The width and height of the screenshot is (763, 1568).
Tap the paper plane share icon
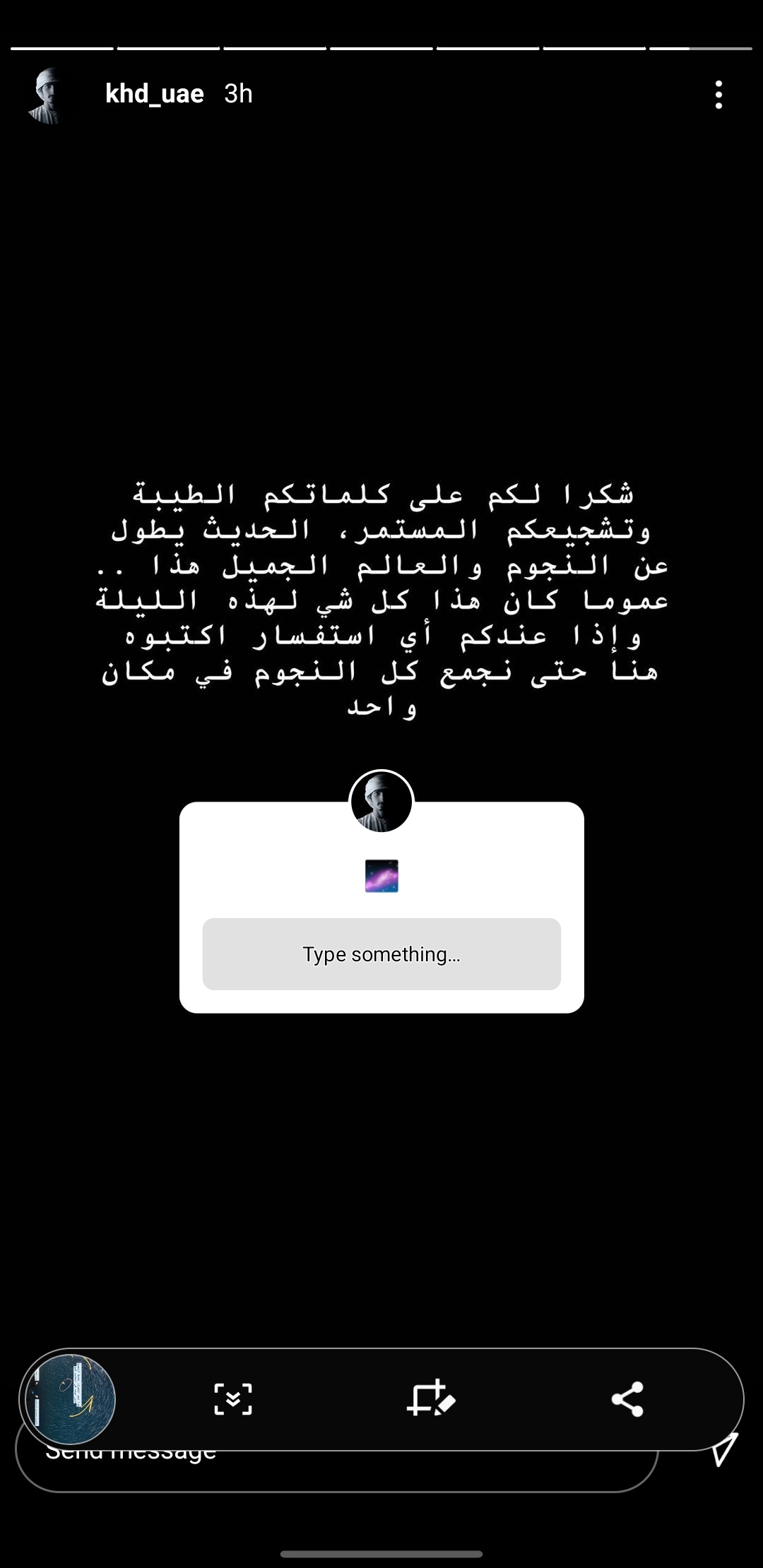(x=724, y=1449)
